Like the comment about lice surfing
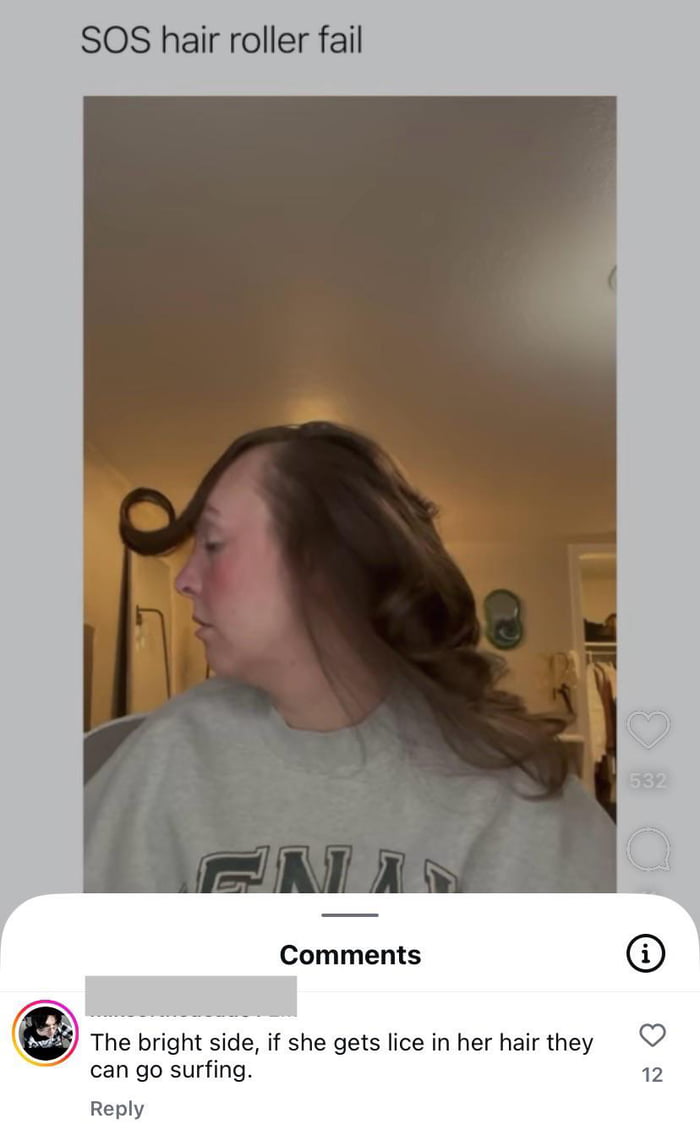Image resolution: width=700 pixels, height=1135 pixels. (x=652, y=1036)
